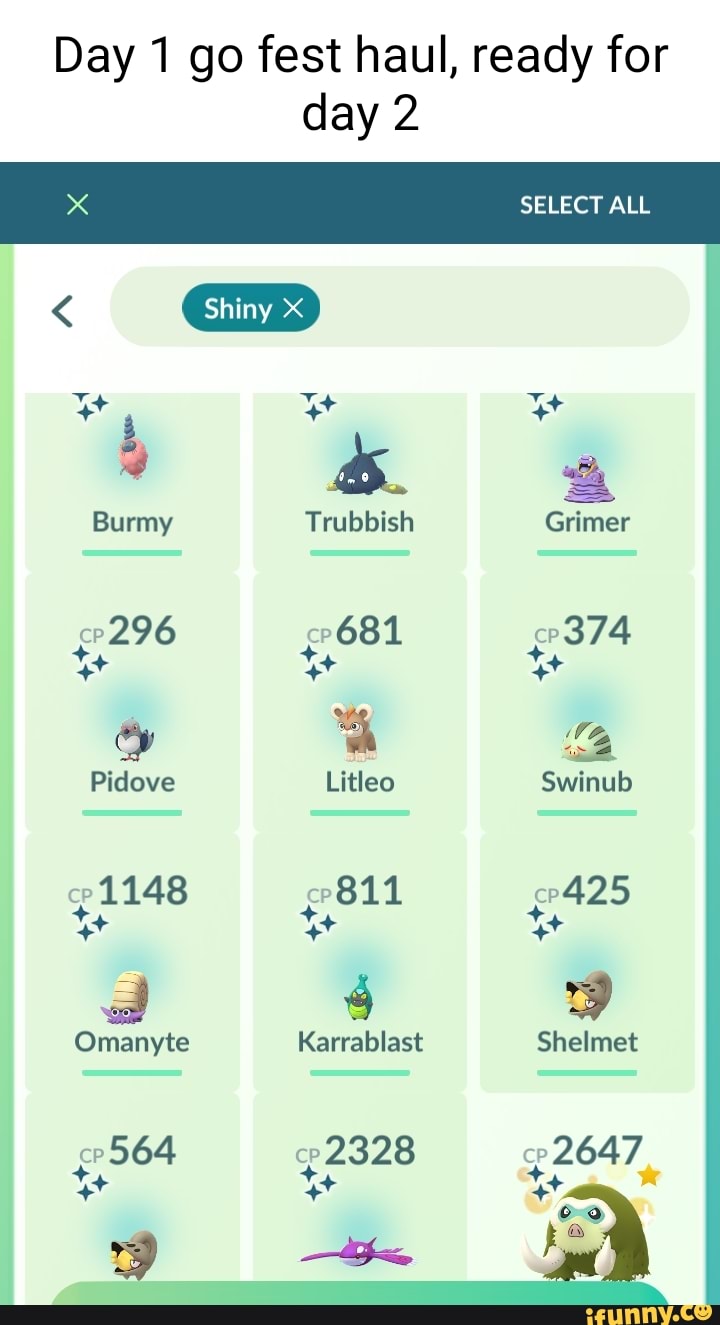This screenshot has width=720, height=1325.
Task: Remove the Shiny filter chip
Action: pos(292,309)
